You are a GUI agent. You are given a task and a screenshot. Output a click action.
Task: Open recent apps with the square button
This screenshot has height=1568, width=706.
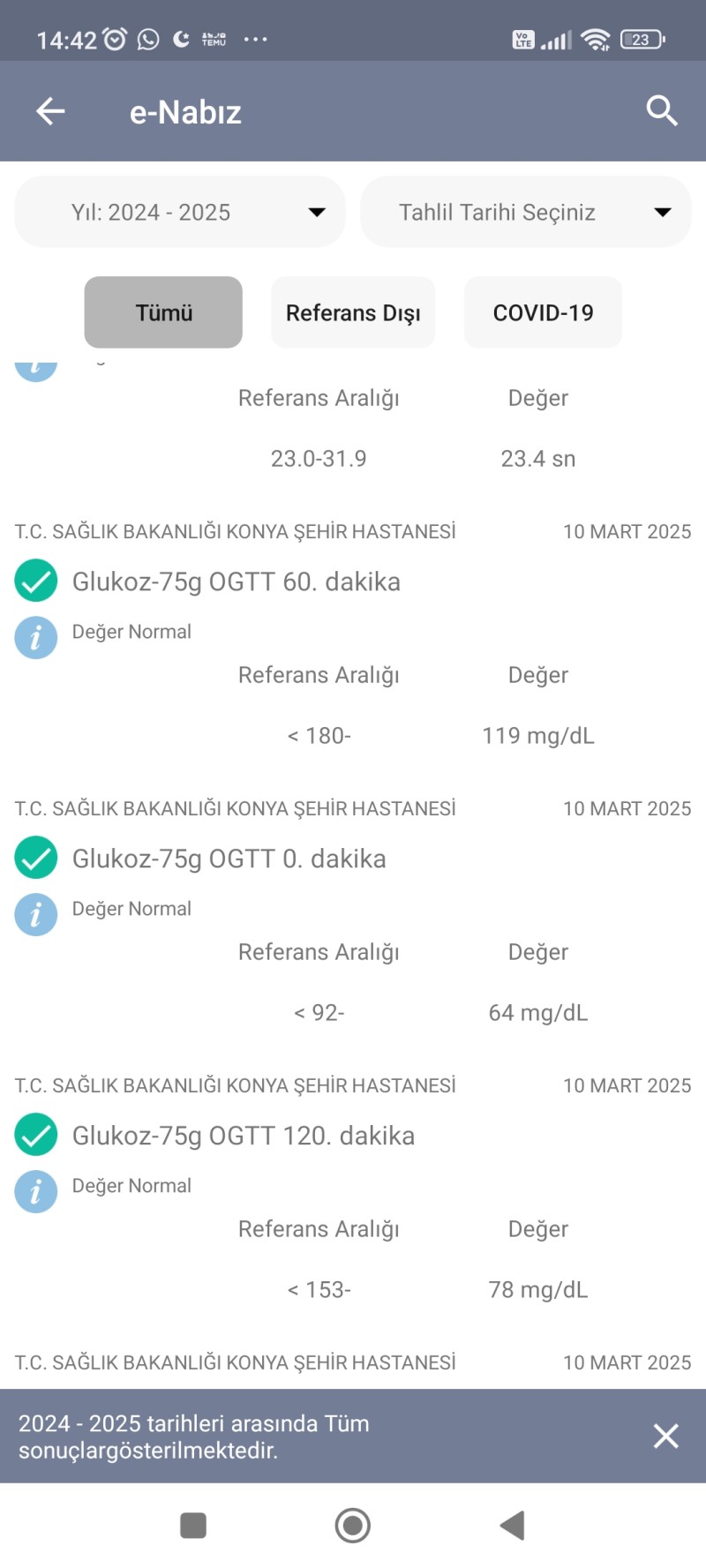[193, 1525]
